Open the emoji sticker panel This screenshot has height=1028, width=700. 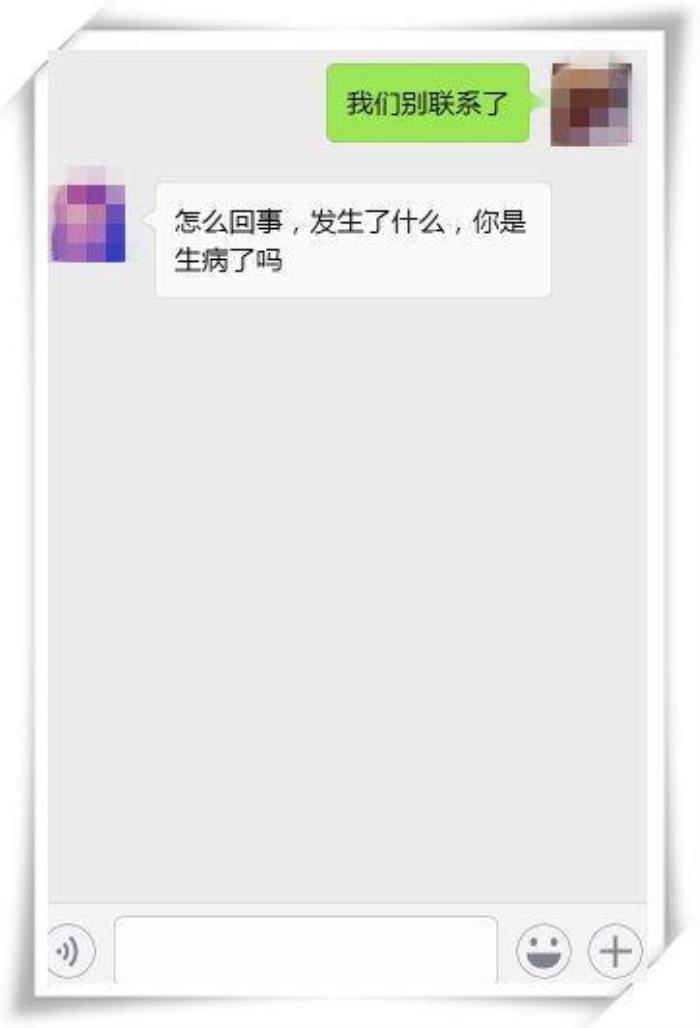coord(544,949)
